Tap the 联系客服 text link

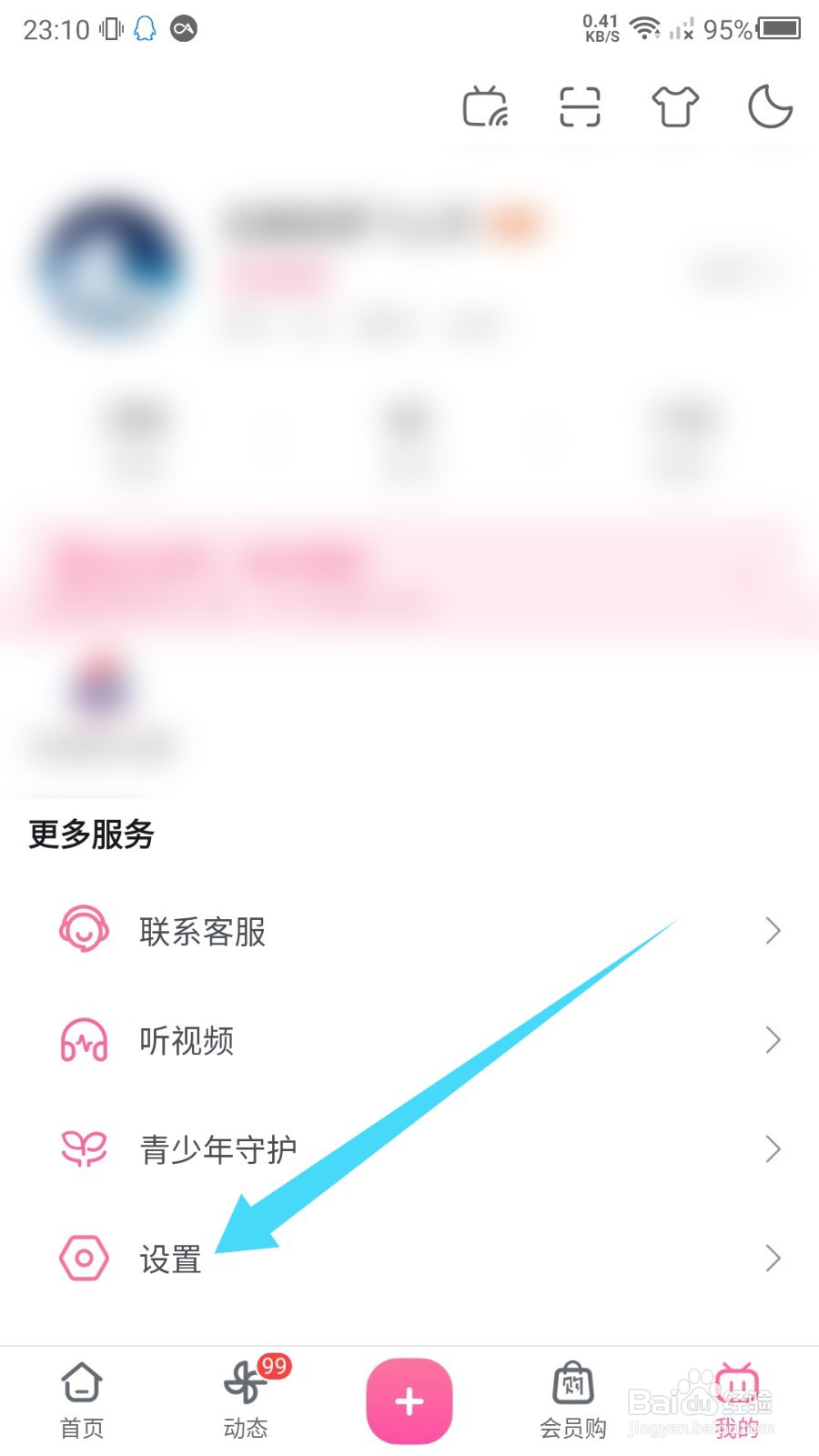(x=202, y=930)
